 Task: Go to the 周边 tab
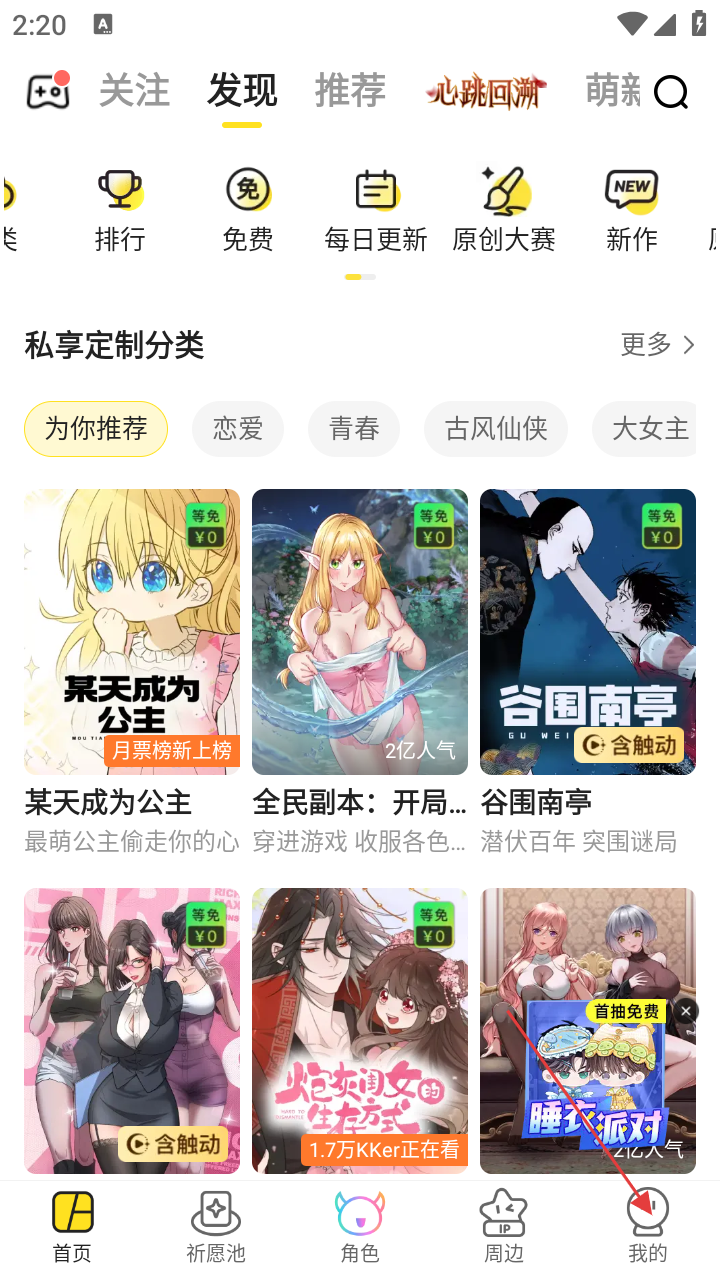point(504,1226)
